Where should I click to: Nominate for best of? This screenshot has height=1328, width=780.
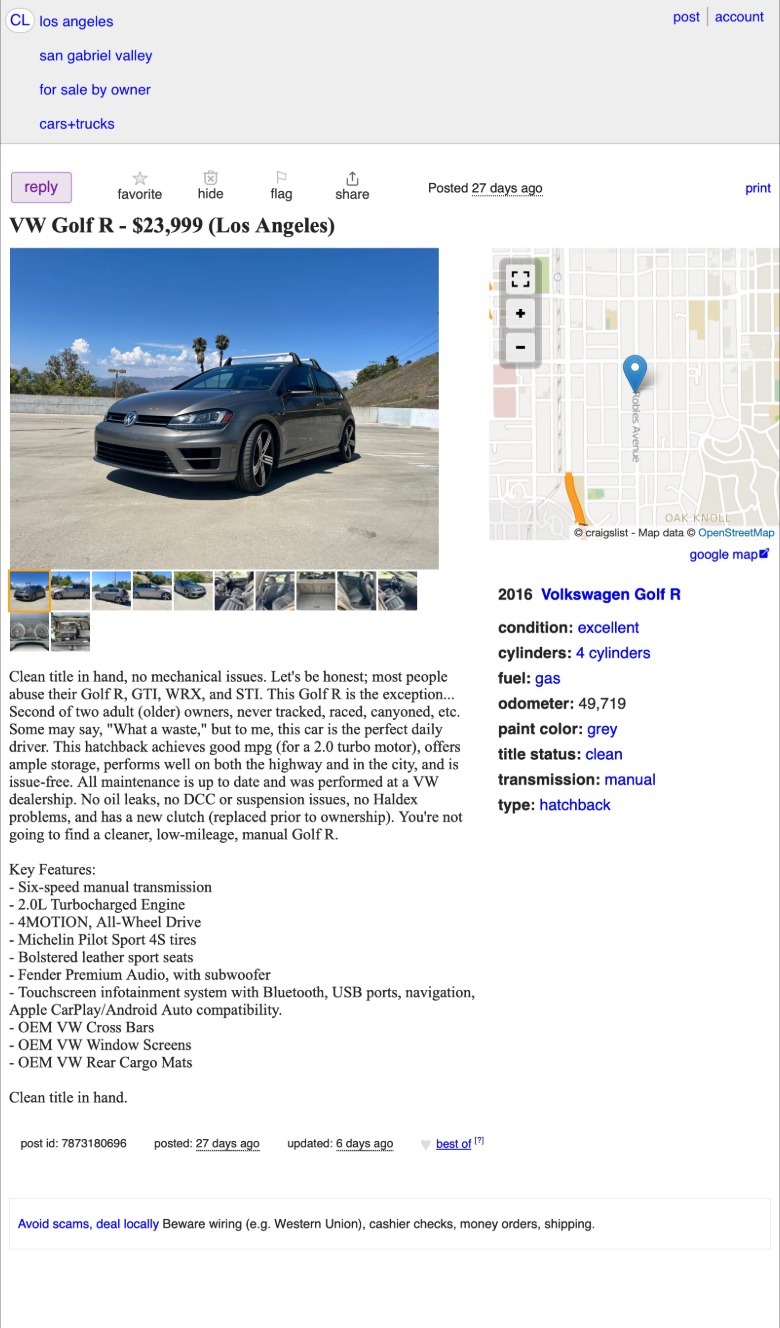(453, 1144)
